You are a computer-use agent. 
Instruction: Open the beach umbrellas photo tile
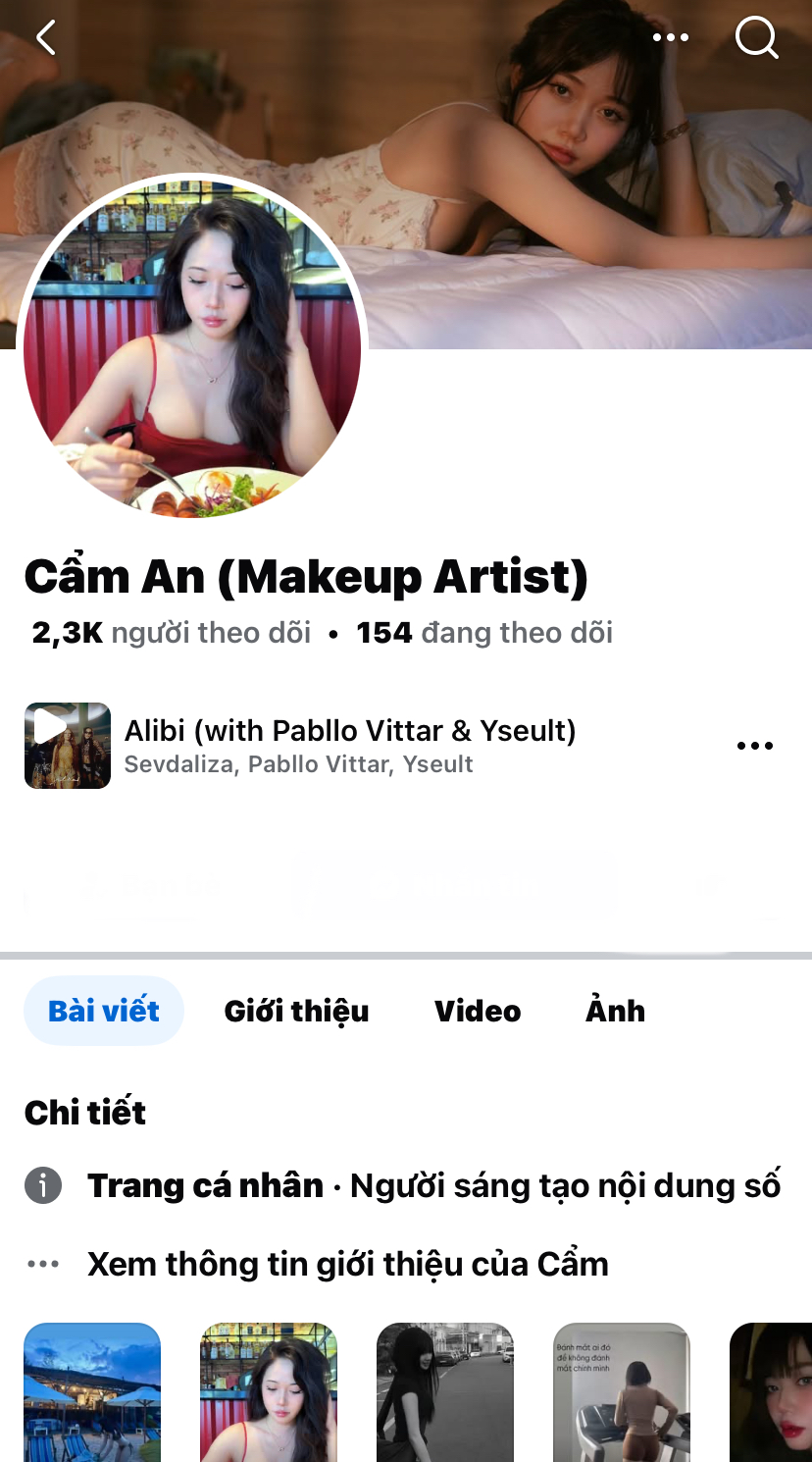[x=92, y=1391]
